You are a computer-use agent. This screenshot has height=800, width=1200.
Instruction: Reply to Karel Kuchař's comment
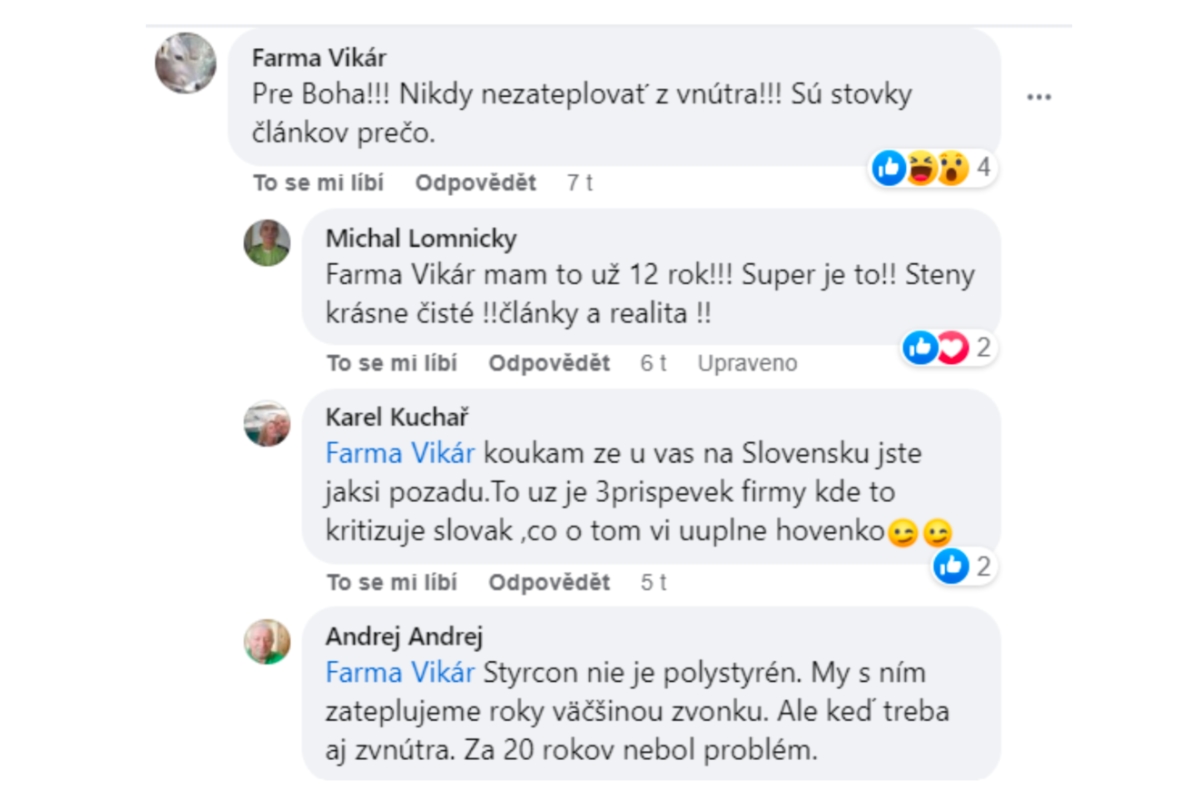(x=549, y=582)
